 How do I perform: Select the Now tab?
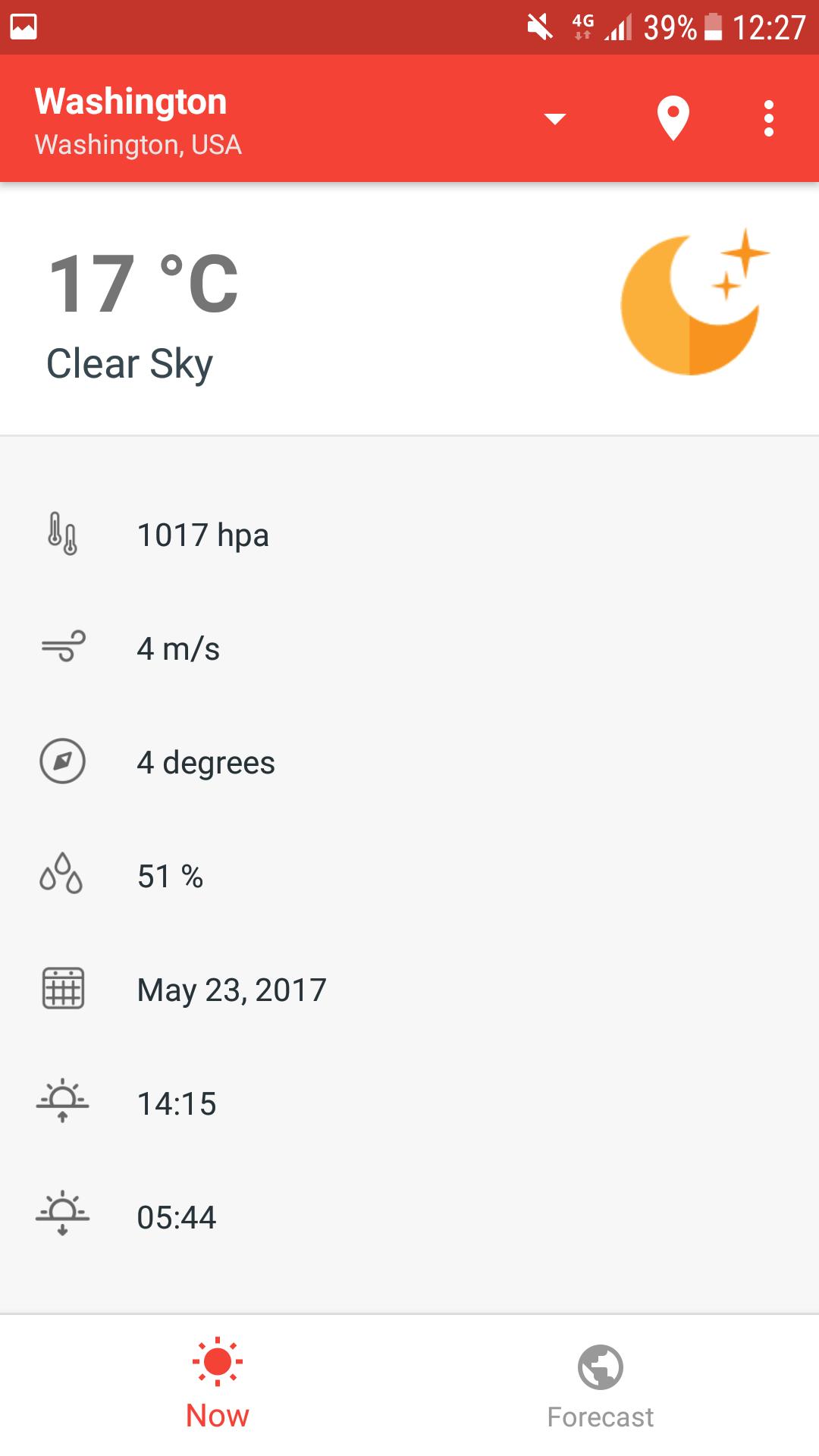pyautogui.click(x=218, y=1385)
